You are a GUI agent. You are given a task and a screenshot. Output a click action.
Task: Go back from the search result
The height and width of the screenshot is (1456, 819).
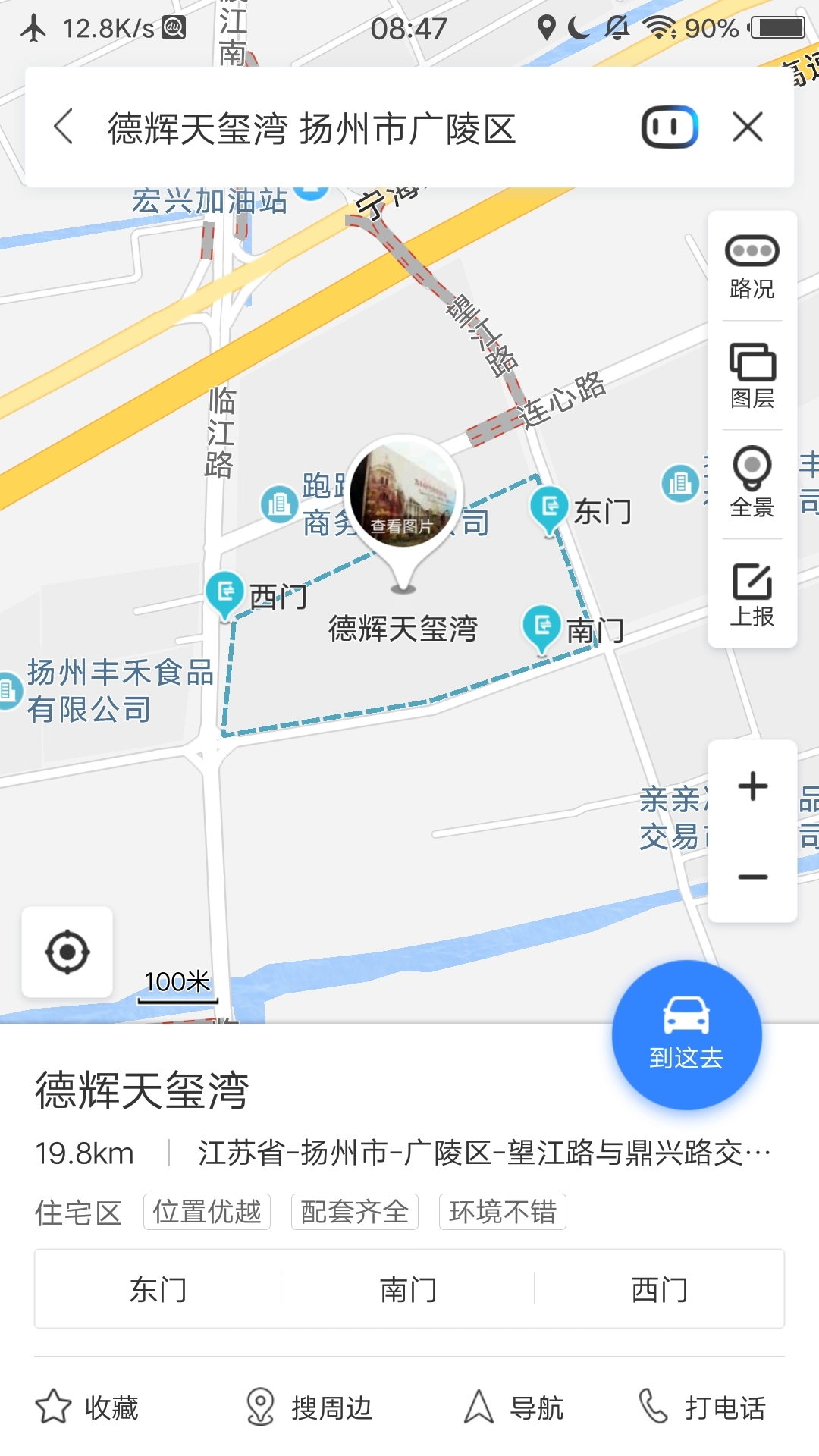(x=64, y=127)
